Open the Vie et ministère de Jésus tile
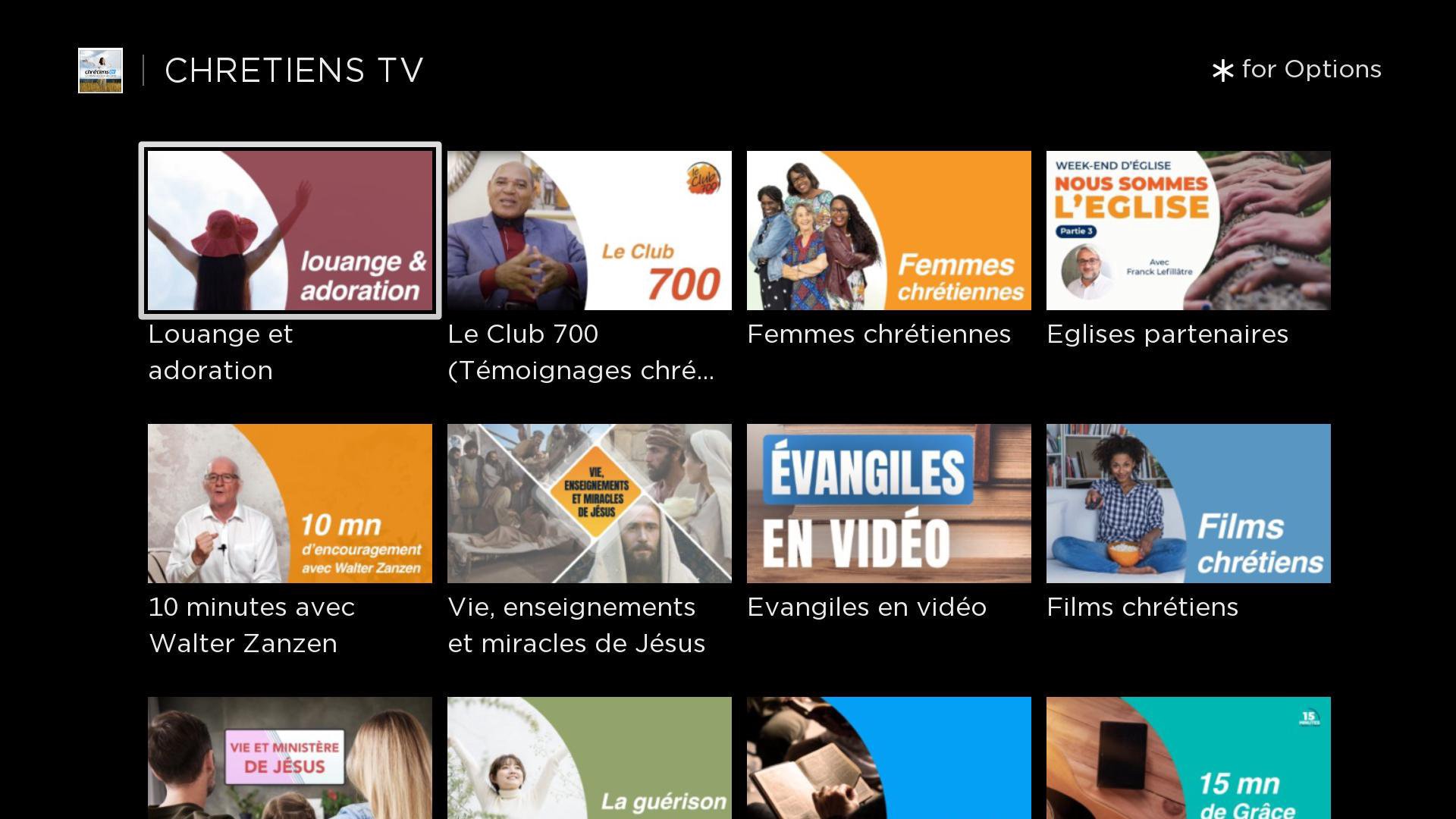This screenshot has width=1456, height=819. point(290,758)
